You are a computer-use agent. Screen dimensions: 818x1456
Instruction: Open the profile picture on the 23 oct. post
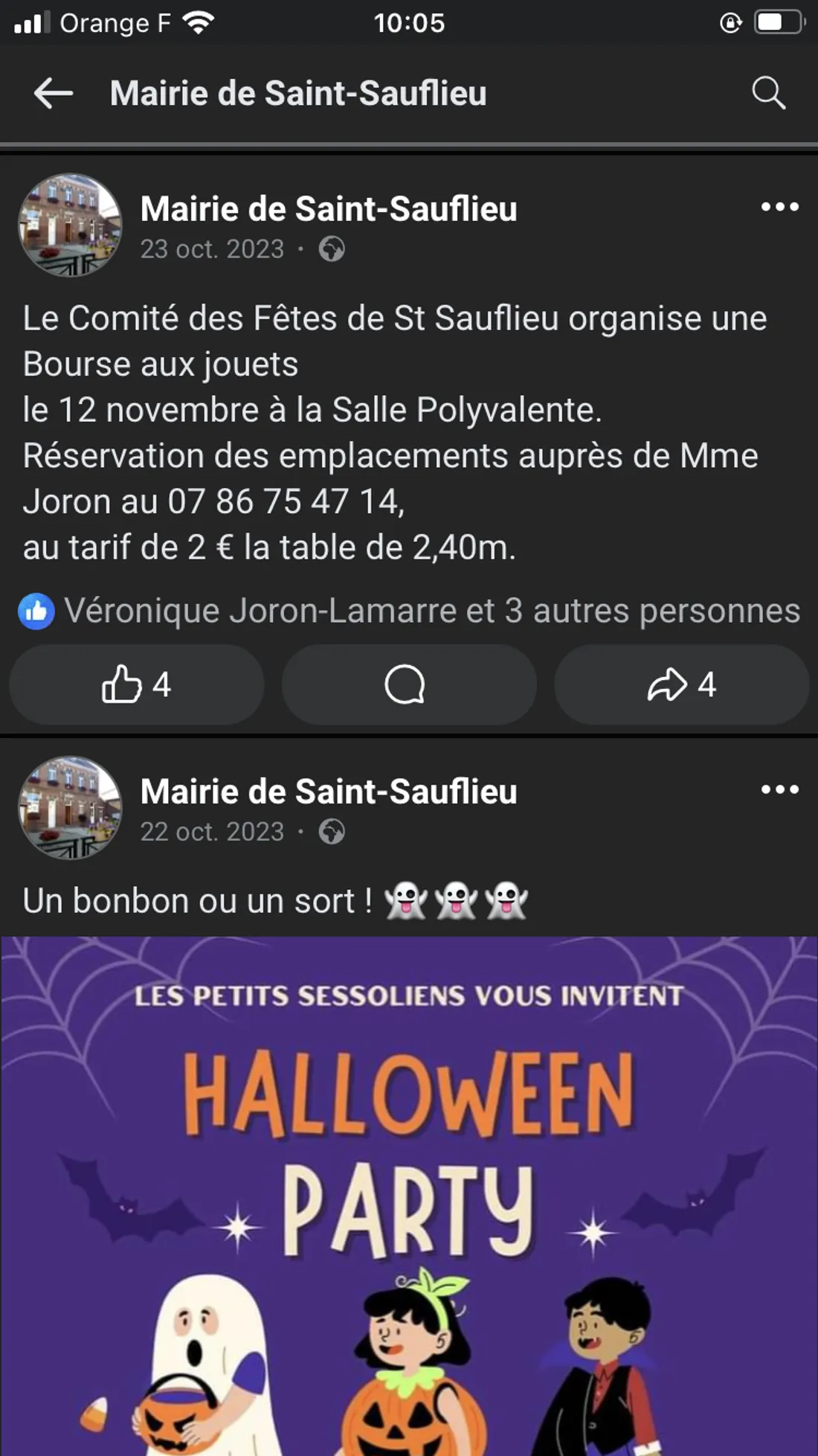click(71, 225)
